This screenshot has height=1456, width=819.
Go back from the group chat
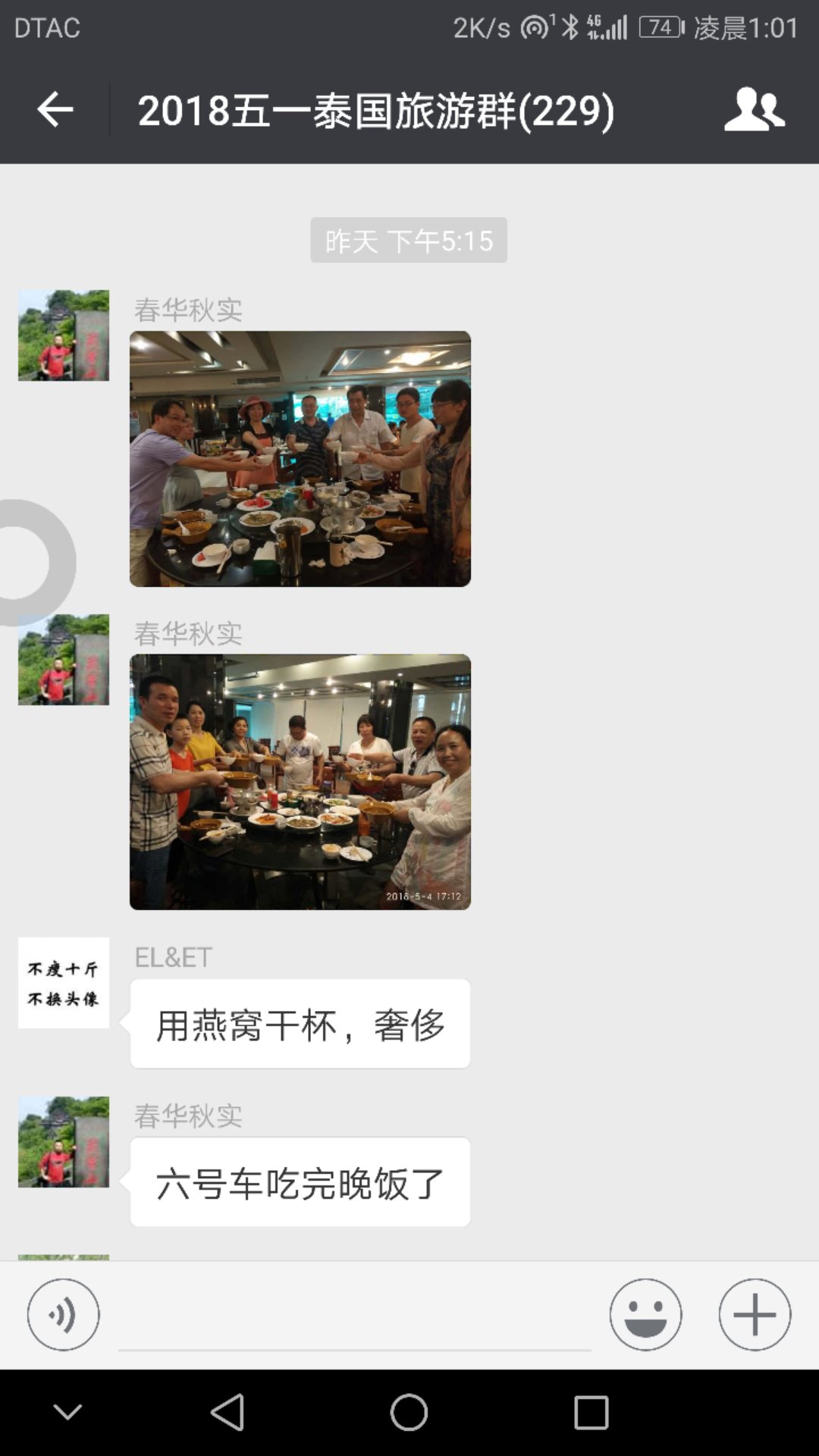(55, 110)
